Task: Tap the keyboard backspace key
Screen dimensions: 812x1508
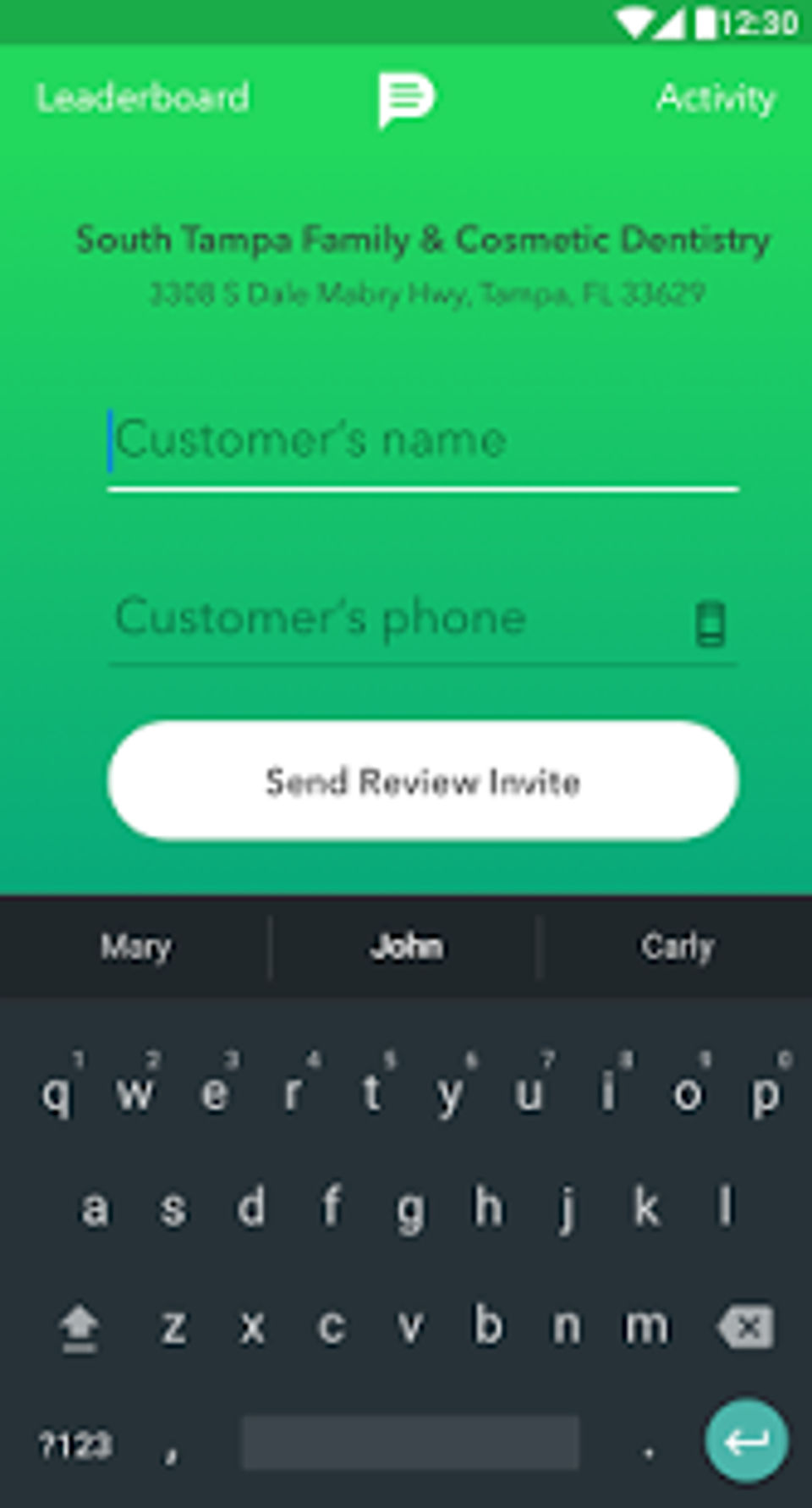Action: point(746,1326)
